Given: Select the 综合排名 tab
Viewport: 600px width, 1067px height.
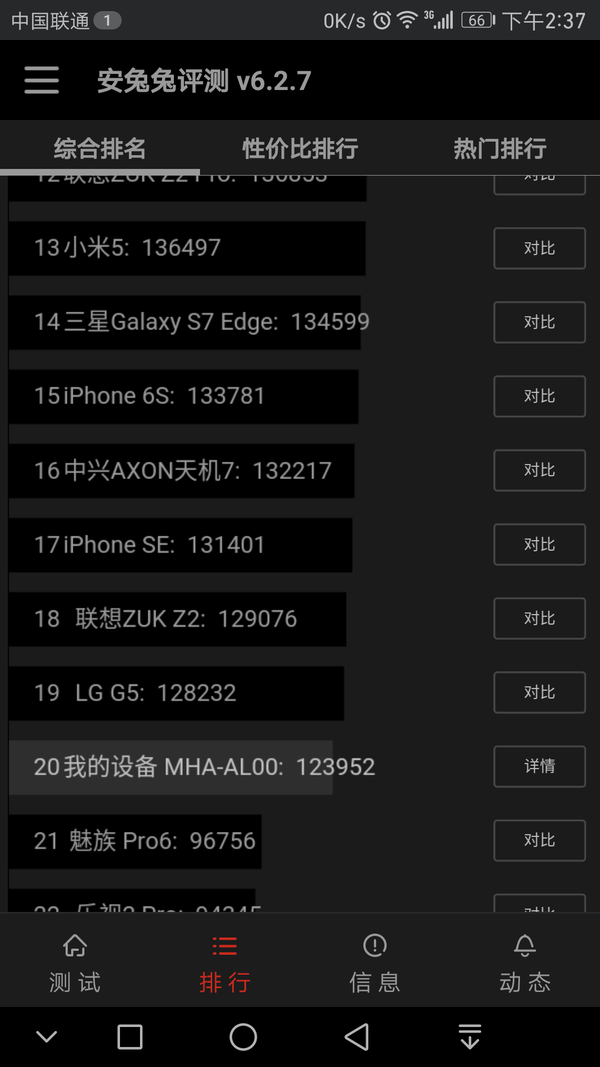Looking at the screenshot, I should click(x=100, y=148).
